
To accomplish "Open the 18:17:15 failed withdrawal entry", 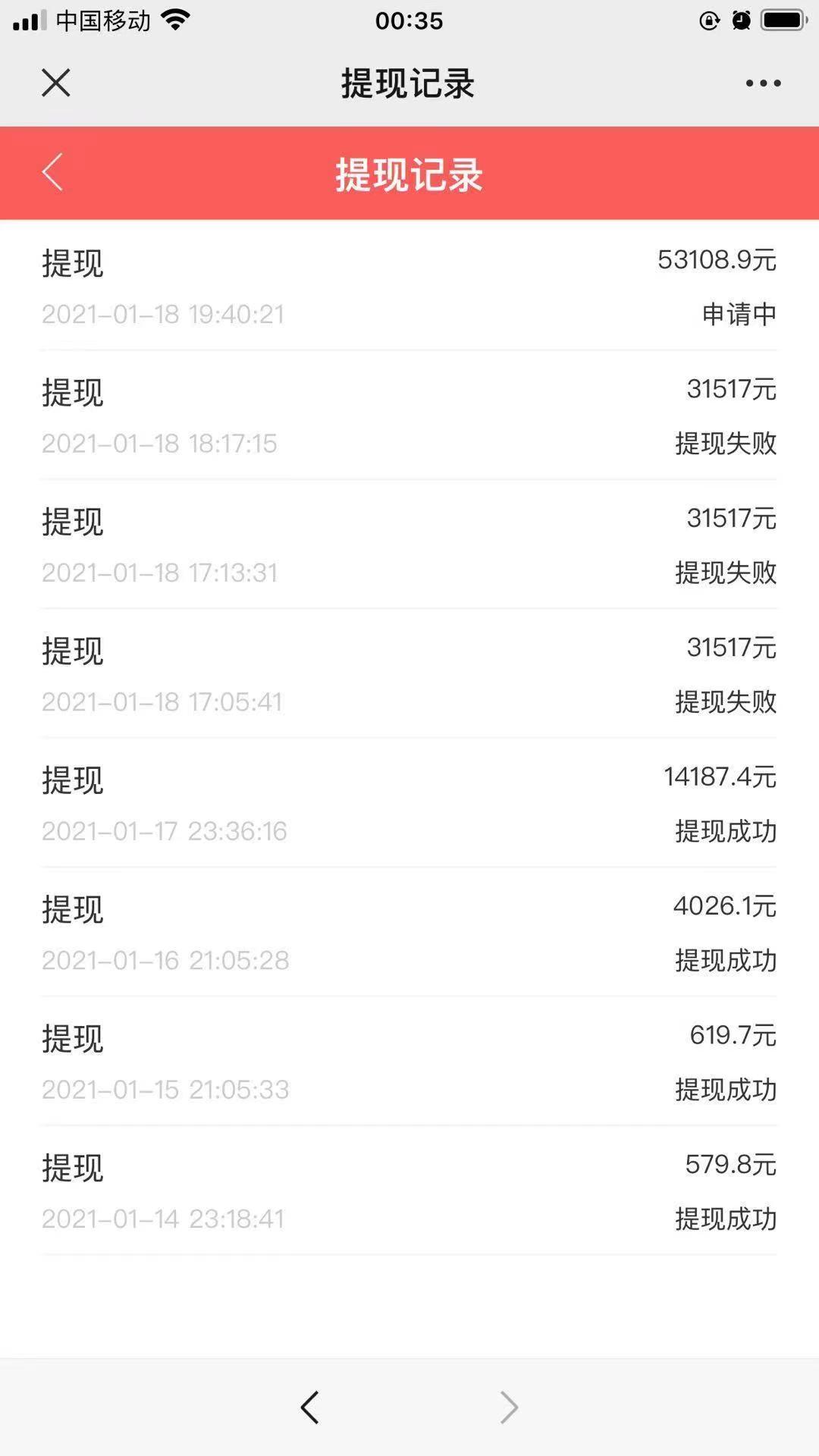I will coord(409,417).
